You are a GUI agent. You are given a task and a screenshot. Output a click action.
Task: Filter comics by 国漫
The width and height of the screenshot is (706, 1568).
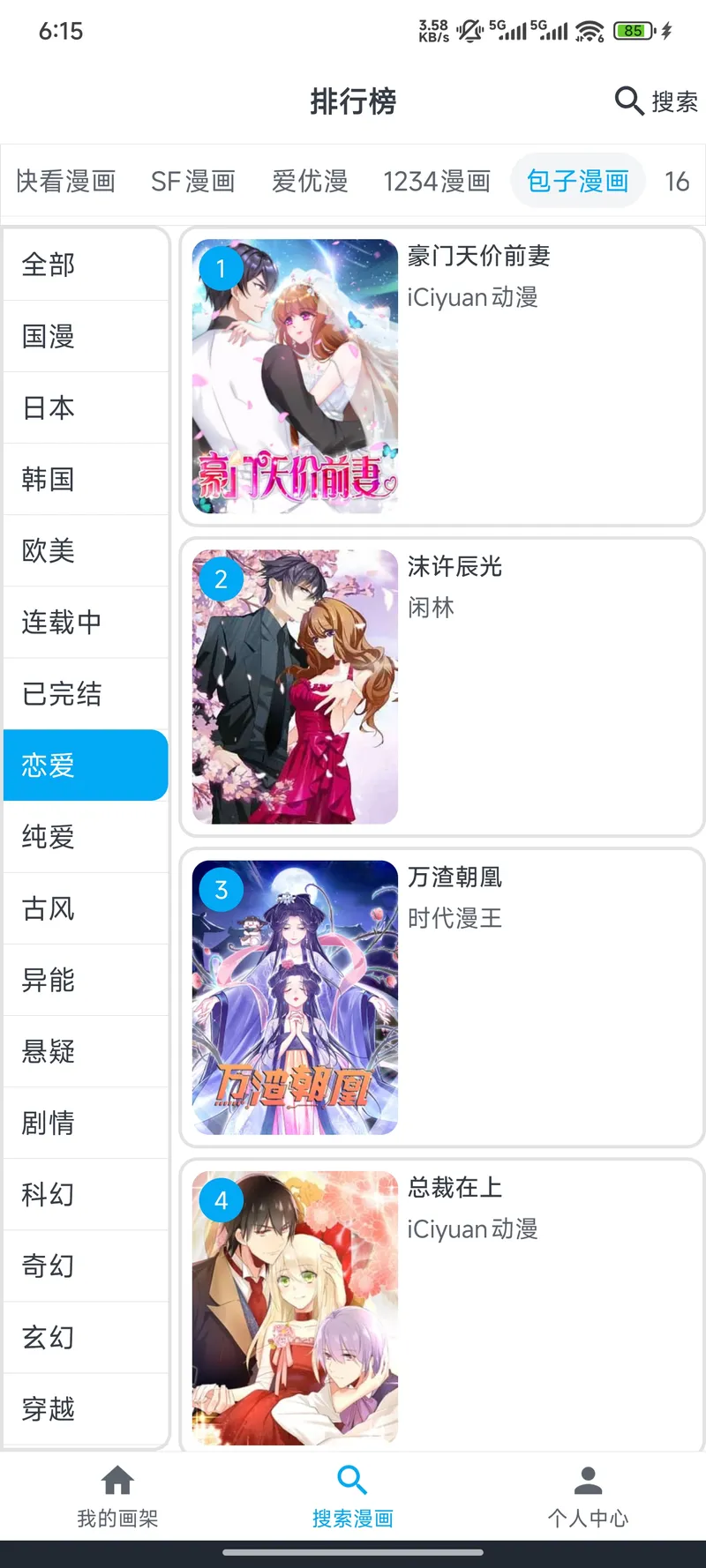(46, 336)
